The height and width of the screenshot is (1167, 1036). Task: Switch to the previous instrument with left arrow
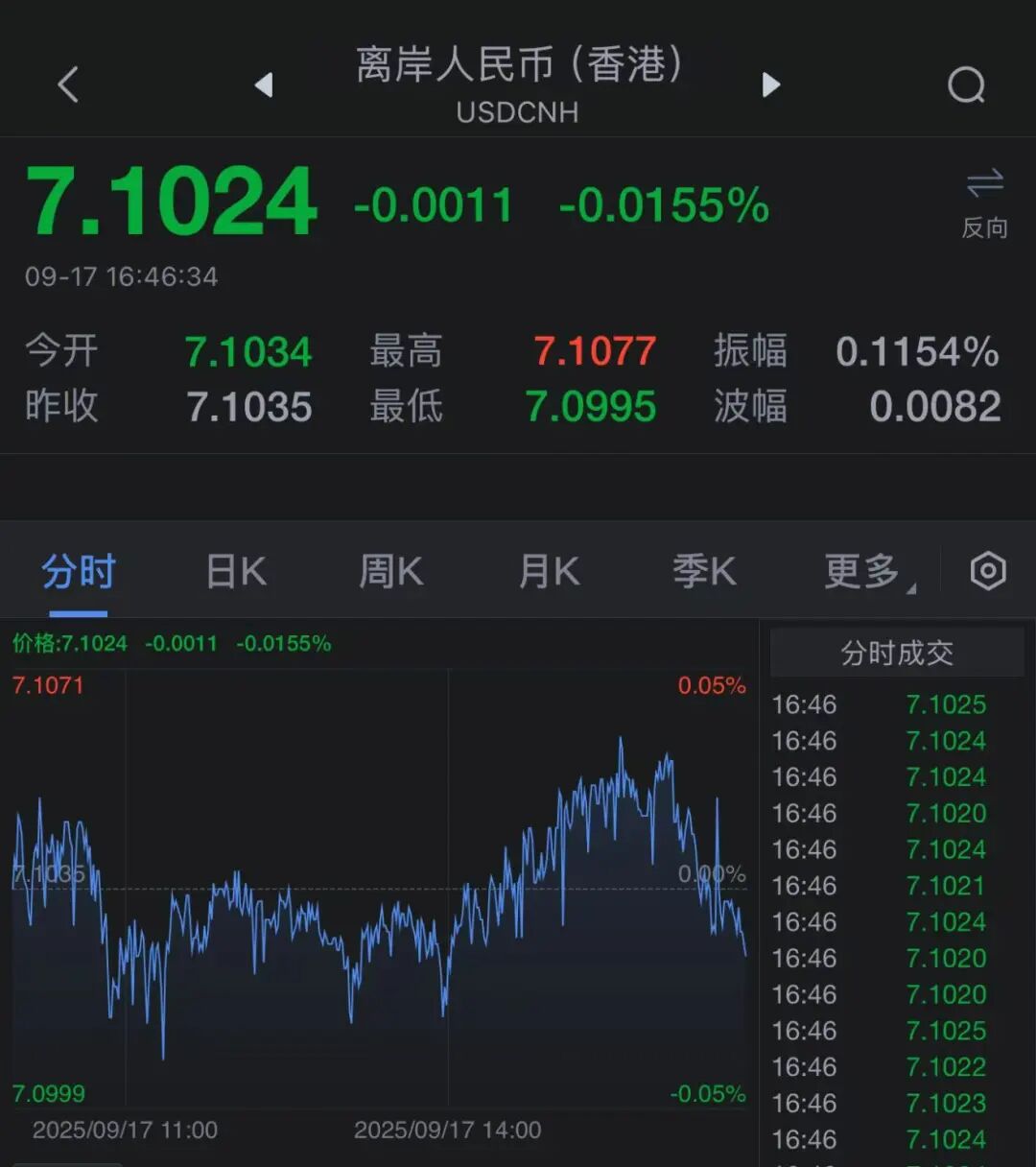(264, 85)
